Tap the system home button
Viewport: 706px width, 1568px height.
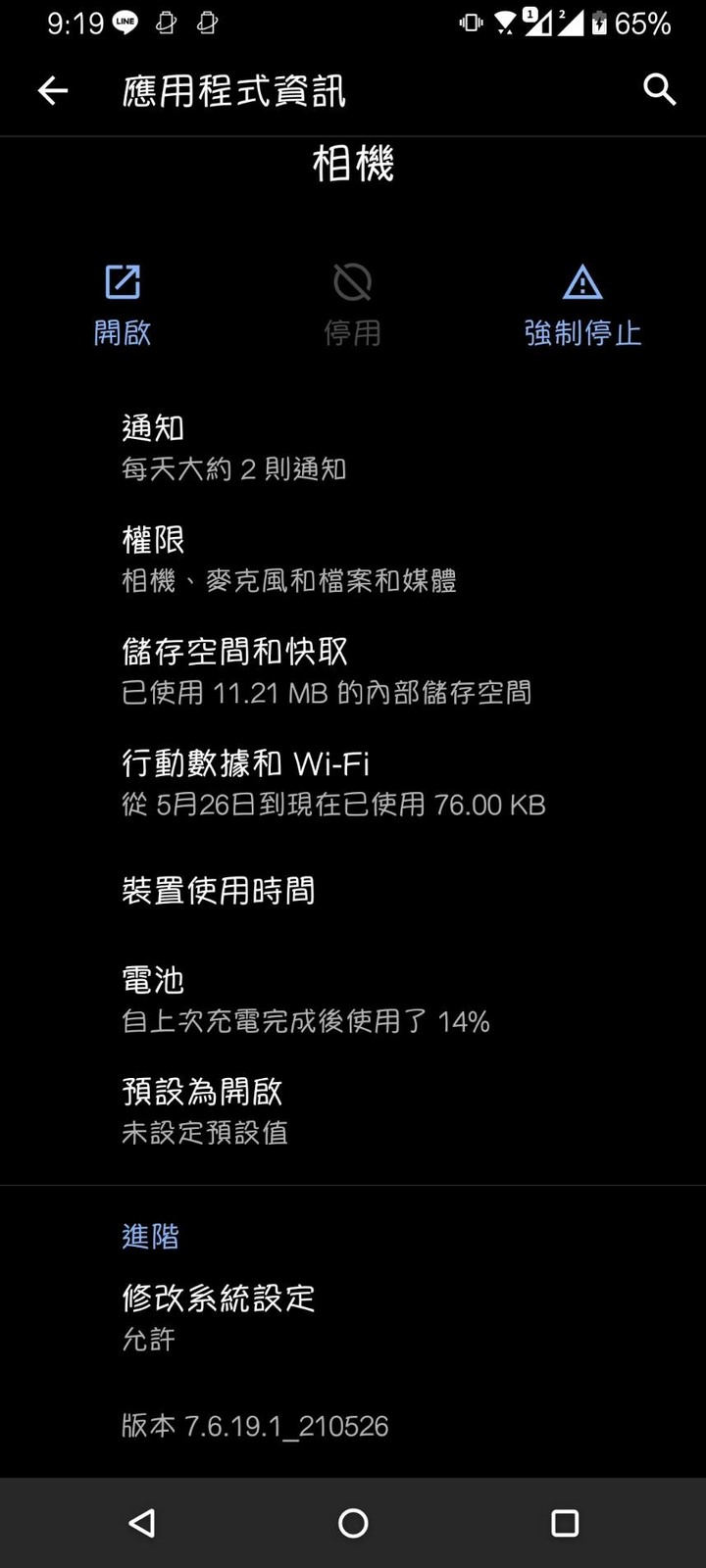[x=353, y=1522]
